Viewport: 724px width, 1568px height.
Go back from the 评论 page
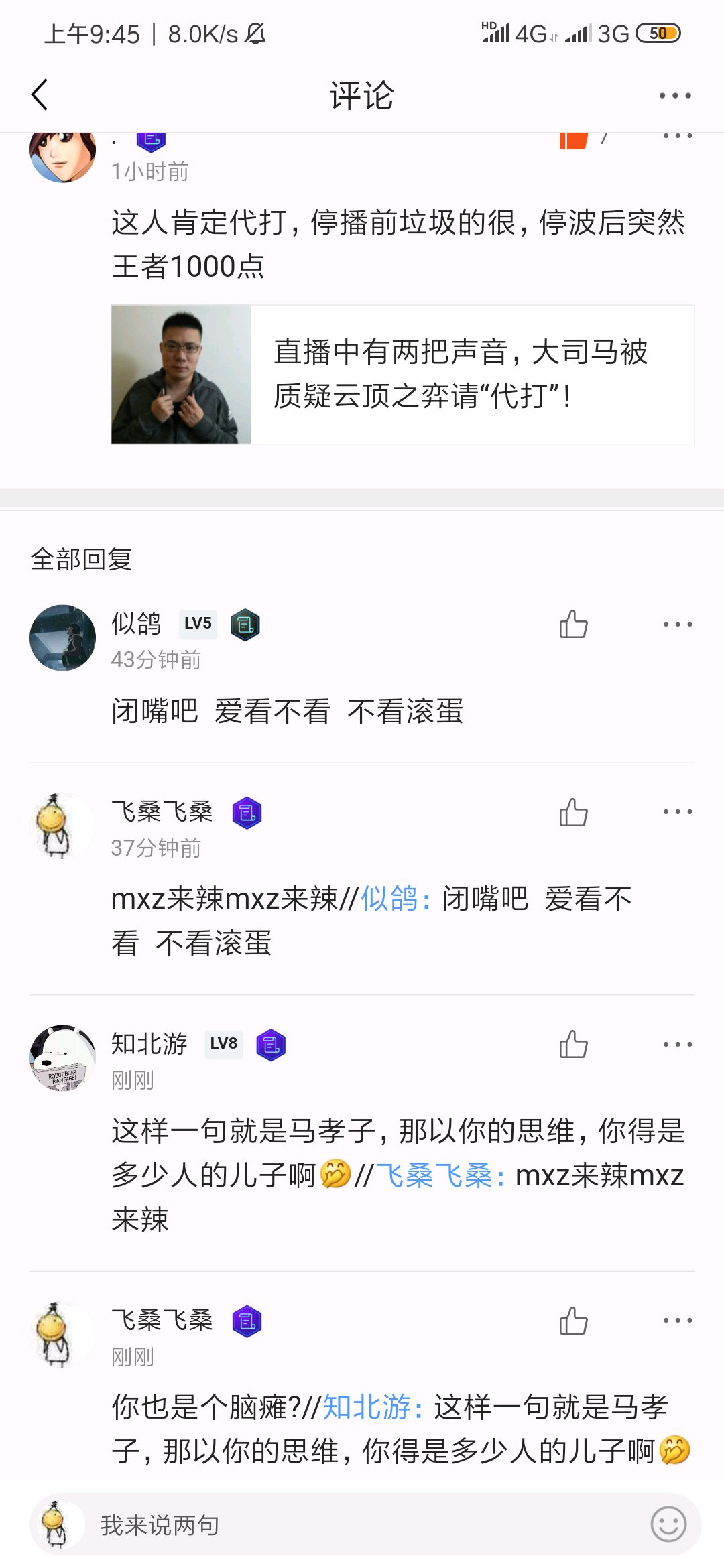point(40,94)
